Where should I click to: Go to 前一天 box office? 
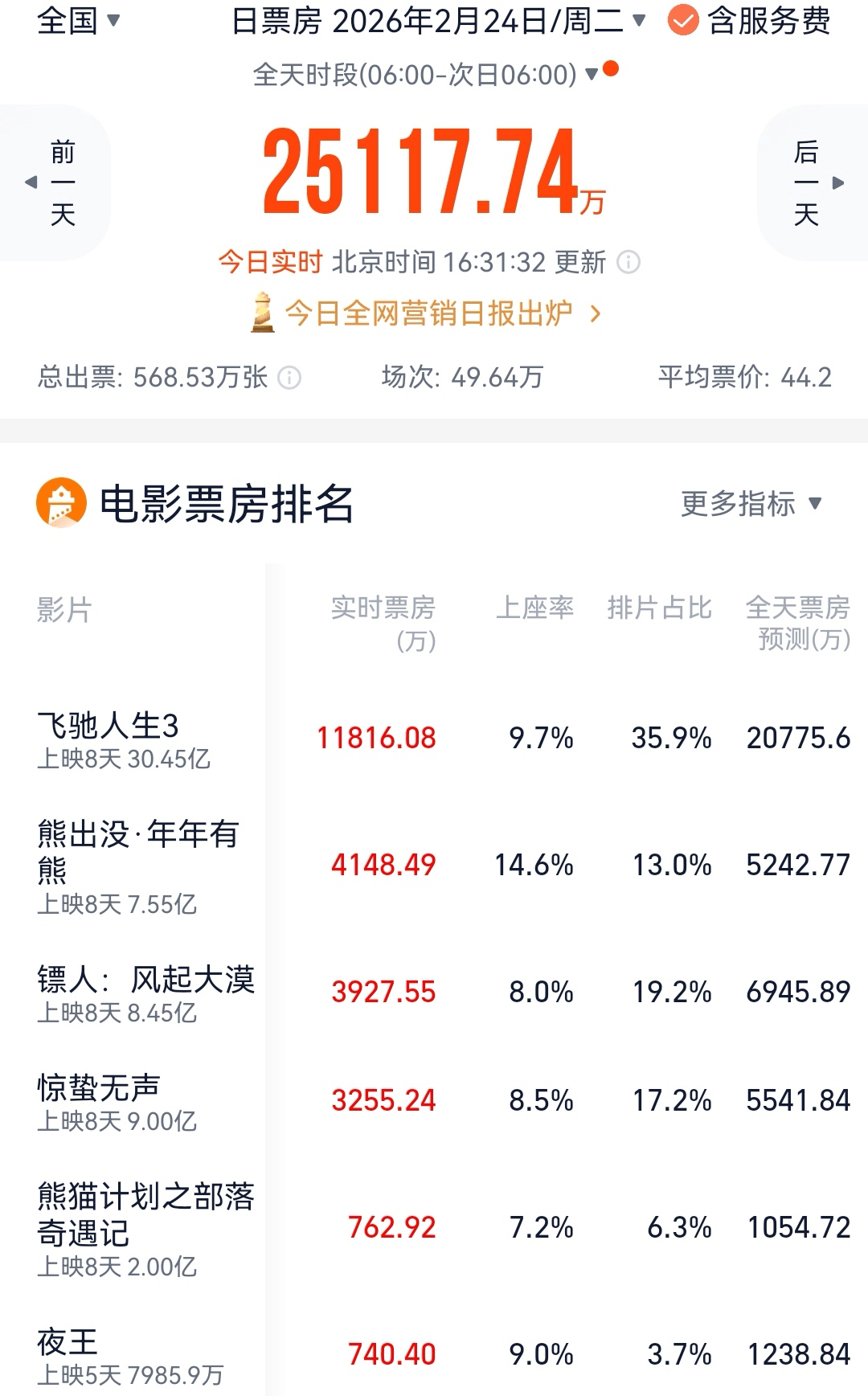pos(56,182)
